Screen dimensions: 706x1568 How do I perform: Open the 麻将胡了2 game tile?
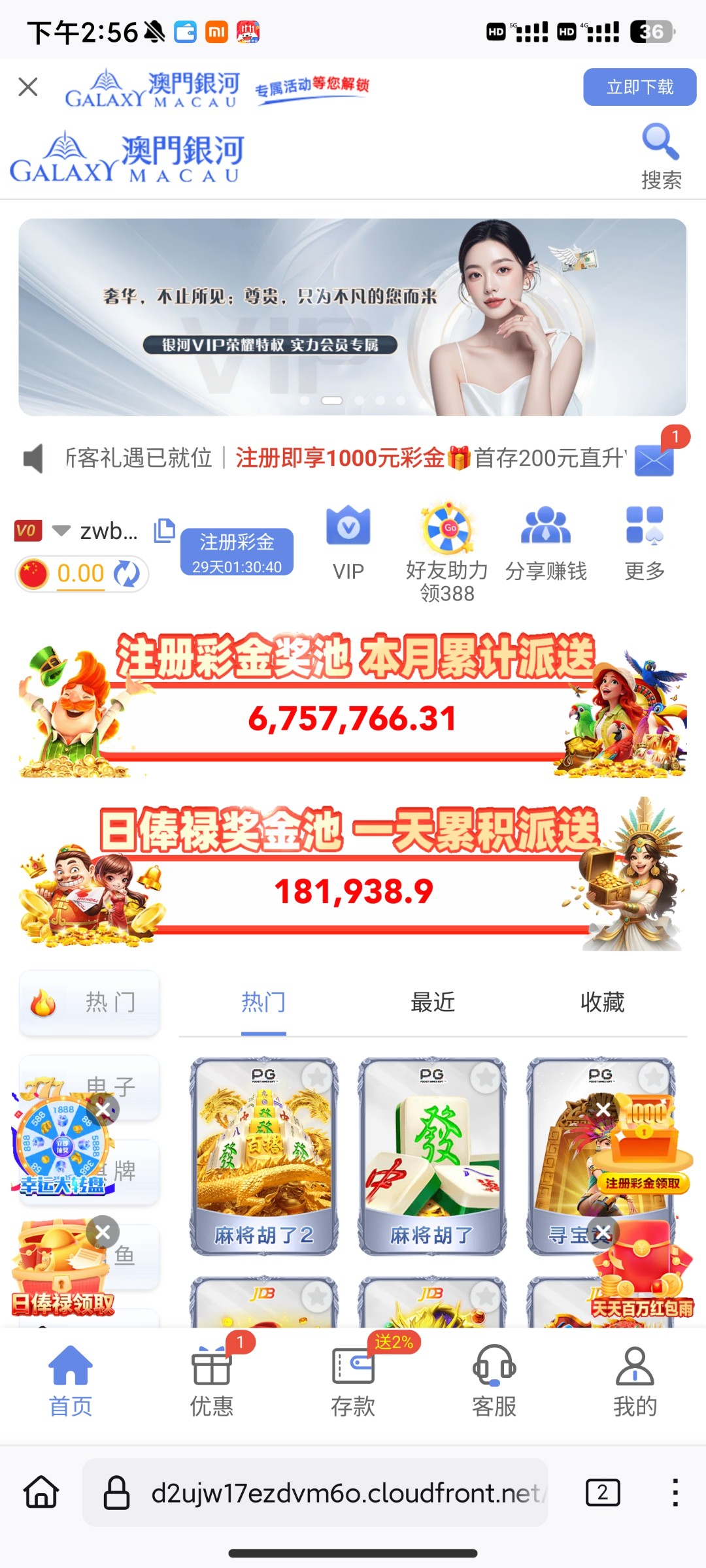pos(264,1155)
